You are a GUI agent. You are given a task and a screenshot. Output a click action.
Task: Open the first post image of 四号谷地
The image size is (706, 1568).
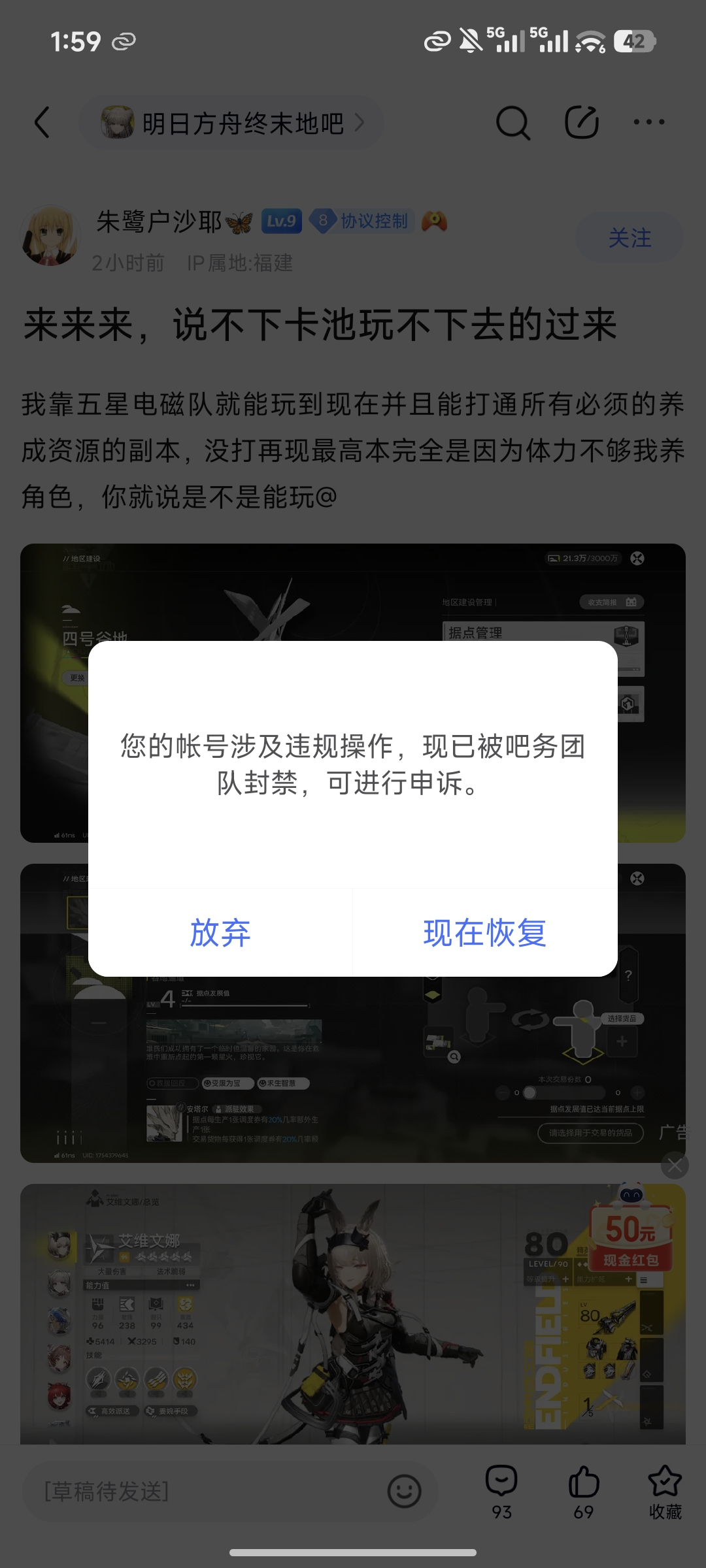(x=353, y=693)
